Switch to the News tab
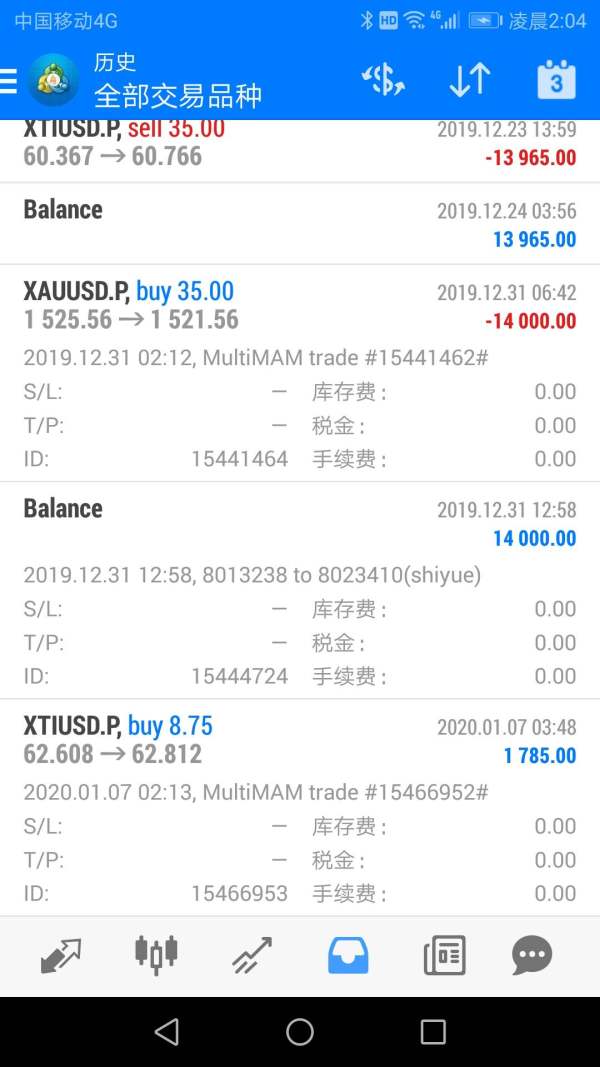The height and width of the screenshot is (1067, 600). [444, 955]
